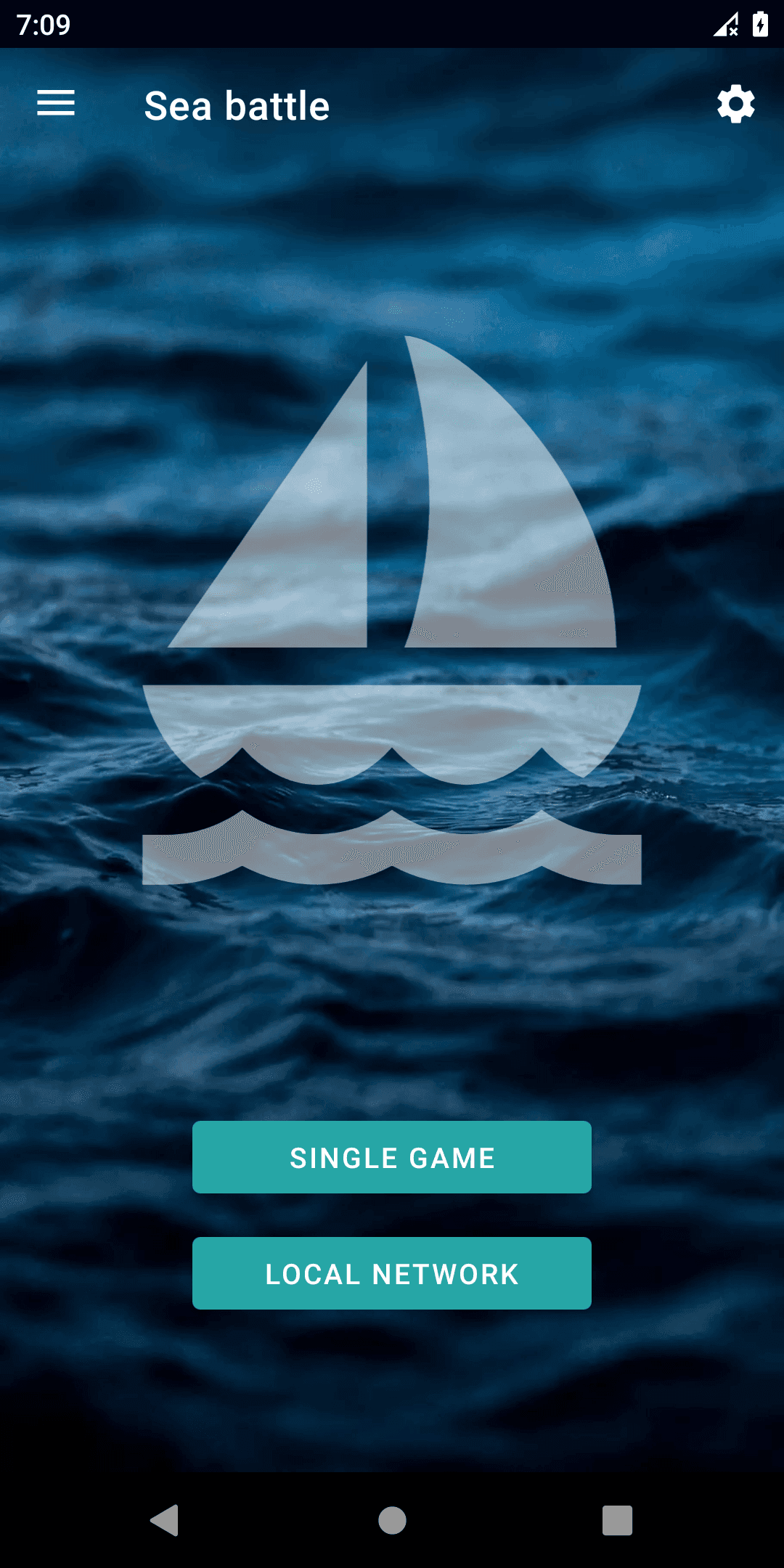Go back using system navigation

[165, 1520]
